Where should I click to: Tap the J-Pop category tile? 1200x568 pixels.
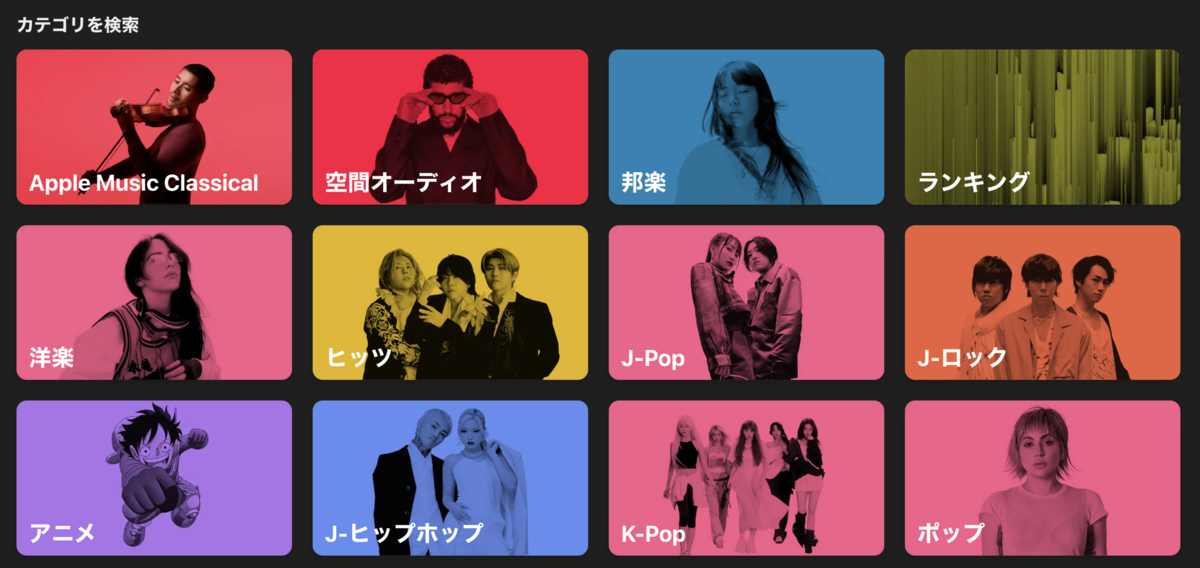click(x=746, y=302)
